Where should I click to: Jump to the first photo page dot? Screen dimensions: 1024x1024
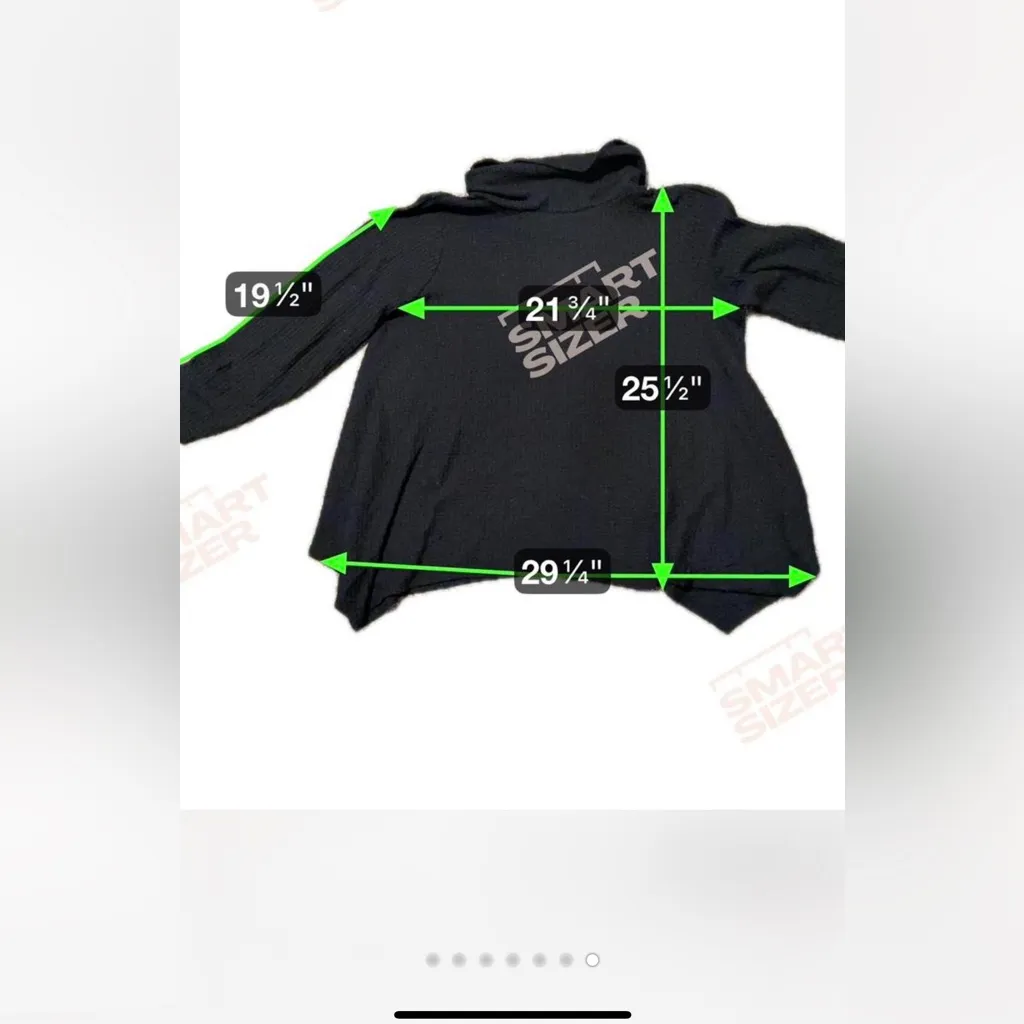[x=432, y=960]
